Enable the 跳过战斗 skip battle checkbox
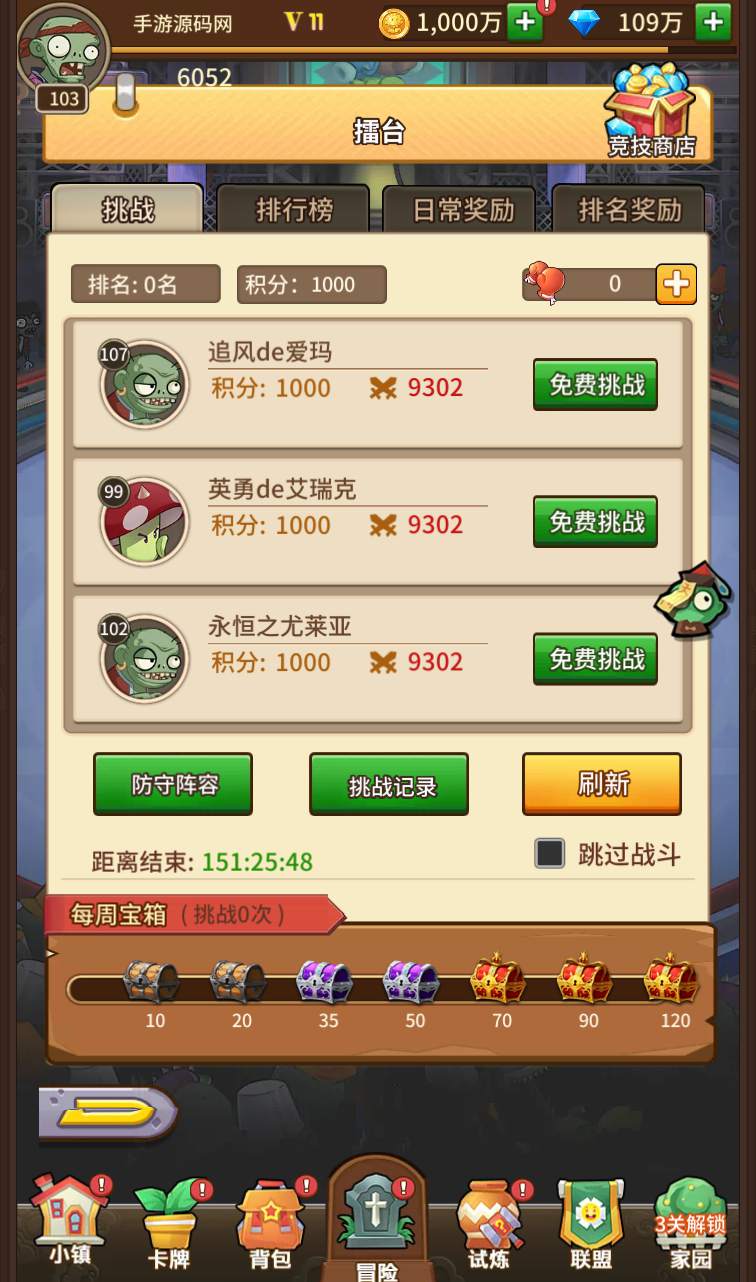Screen dimensions: 756x1282 pyautogui.click(x=550, y=853)
